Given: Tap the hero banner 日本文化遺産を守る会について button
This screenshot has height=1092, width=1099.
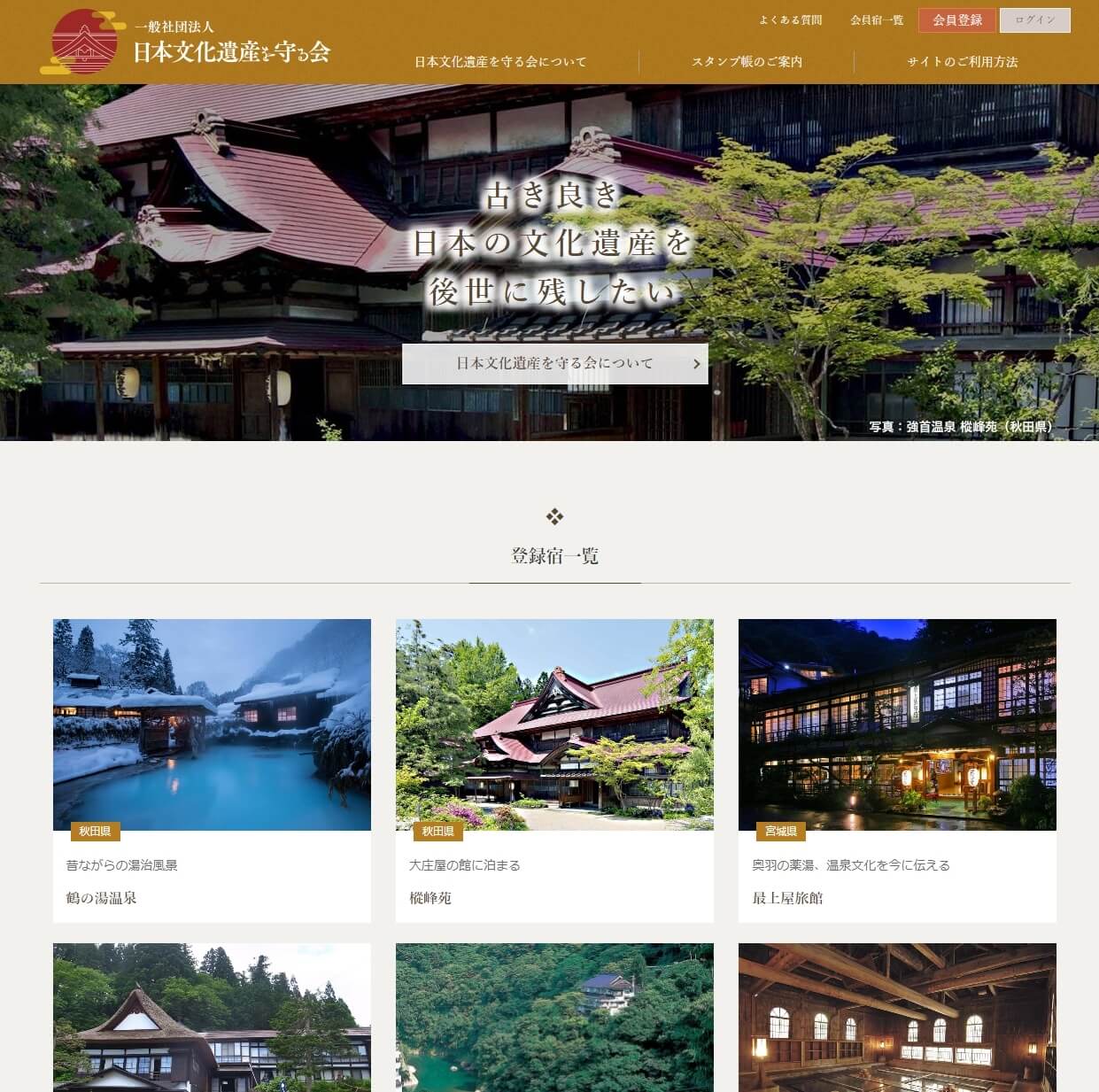Looking at the screenshot, I should pos(554,363).
